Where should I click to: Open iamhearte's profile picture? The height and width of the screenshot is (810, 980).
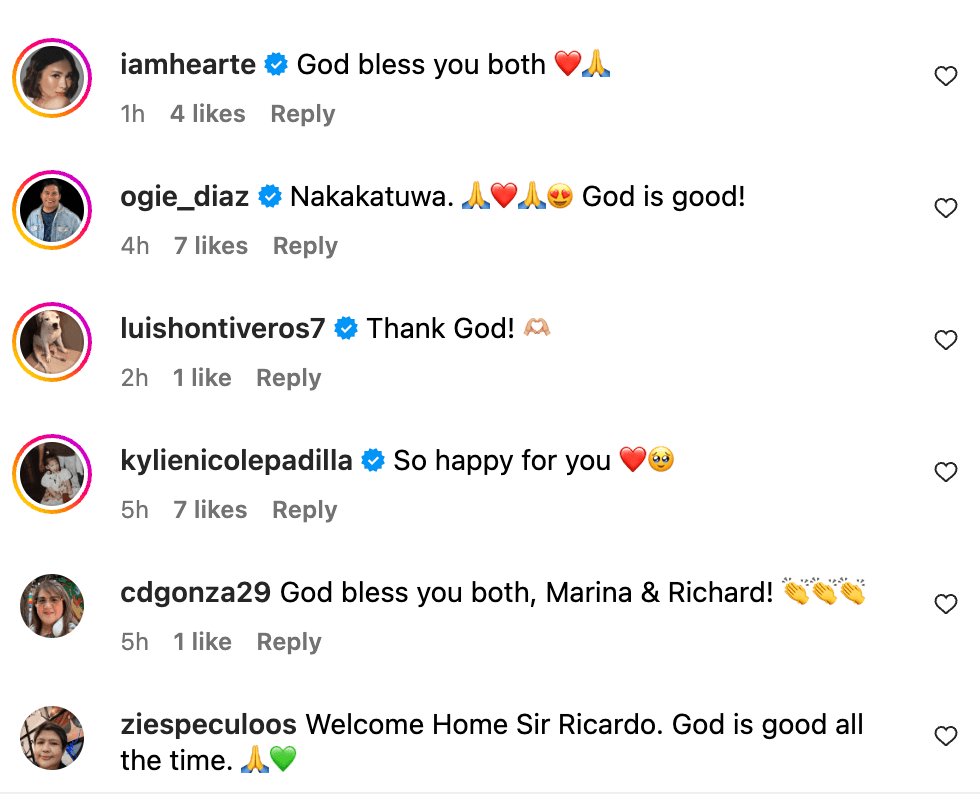tap(52, 78)
